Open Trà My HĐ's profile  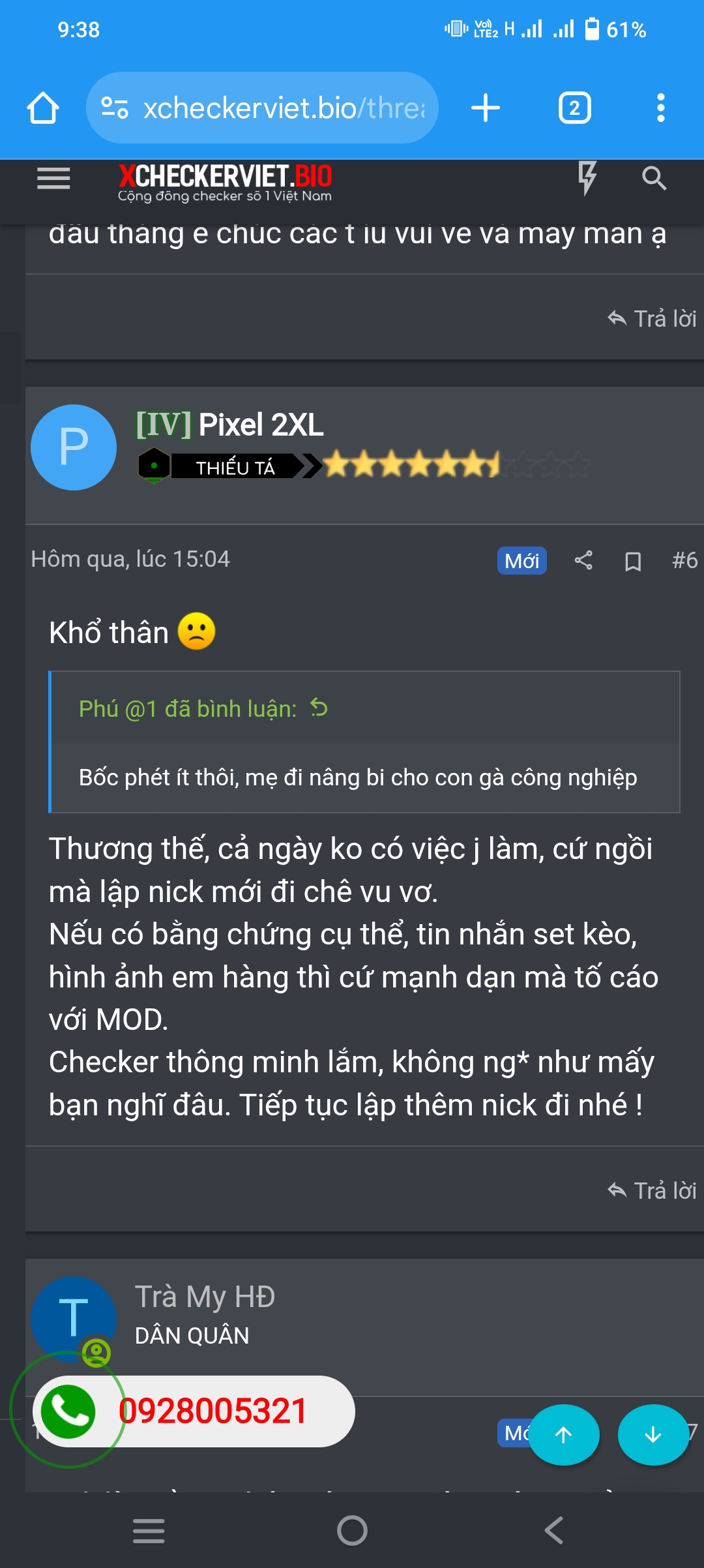[x=205, y=1297]
